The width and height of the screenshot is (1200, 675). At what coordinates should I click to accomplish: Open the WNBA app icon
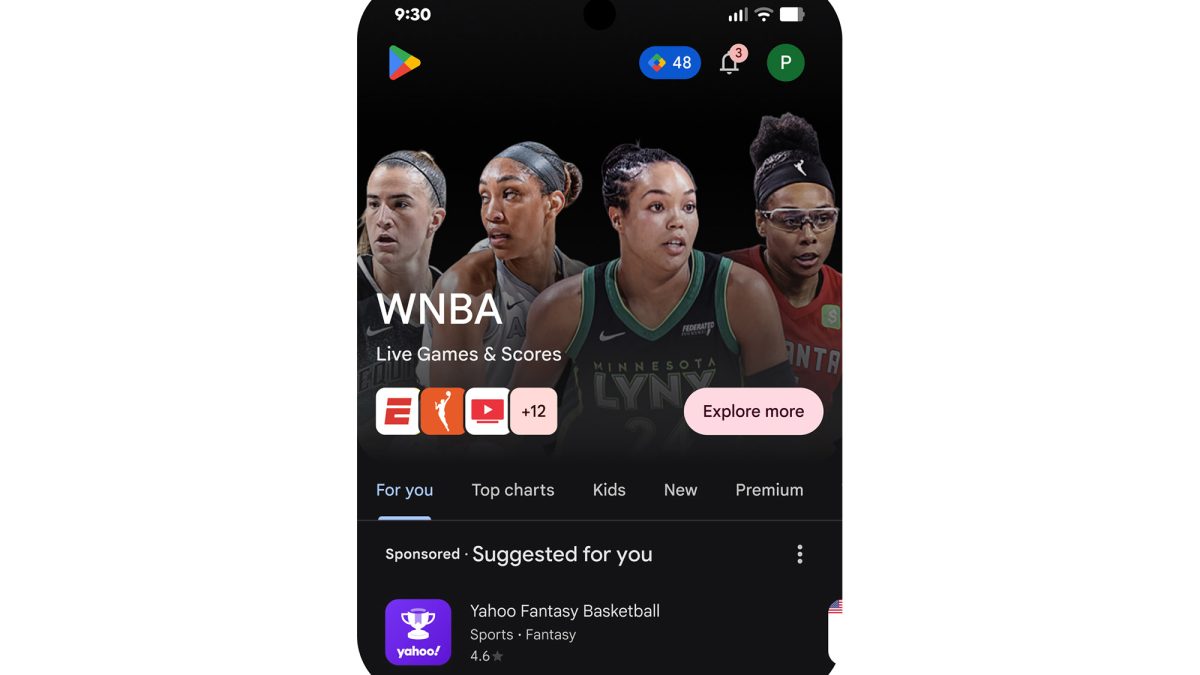point(443,411)
